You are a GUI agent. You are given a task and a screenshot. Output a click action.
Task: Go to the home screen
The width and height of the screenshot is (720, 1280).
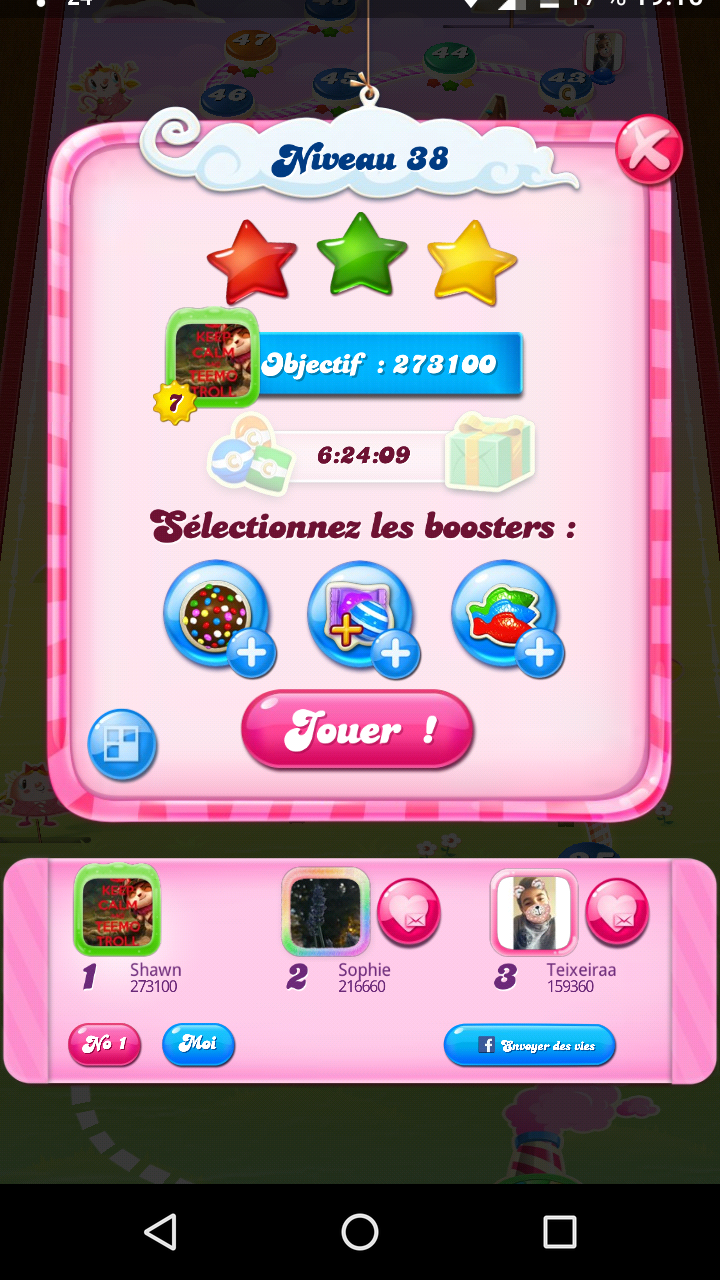coord(360,1232)
